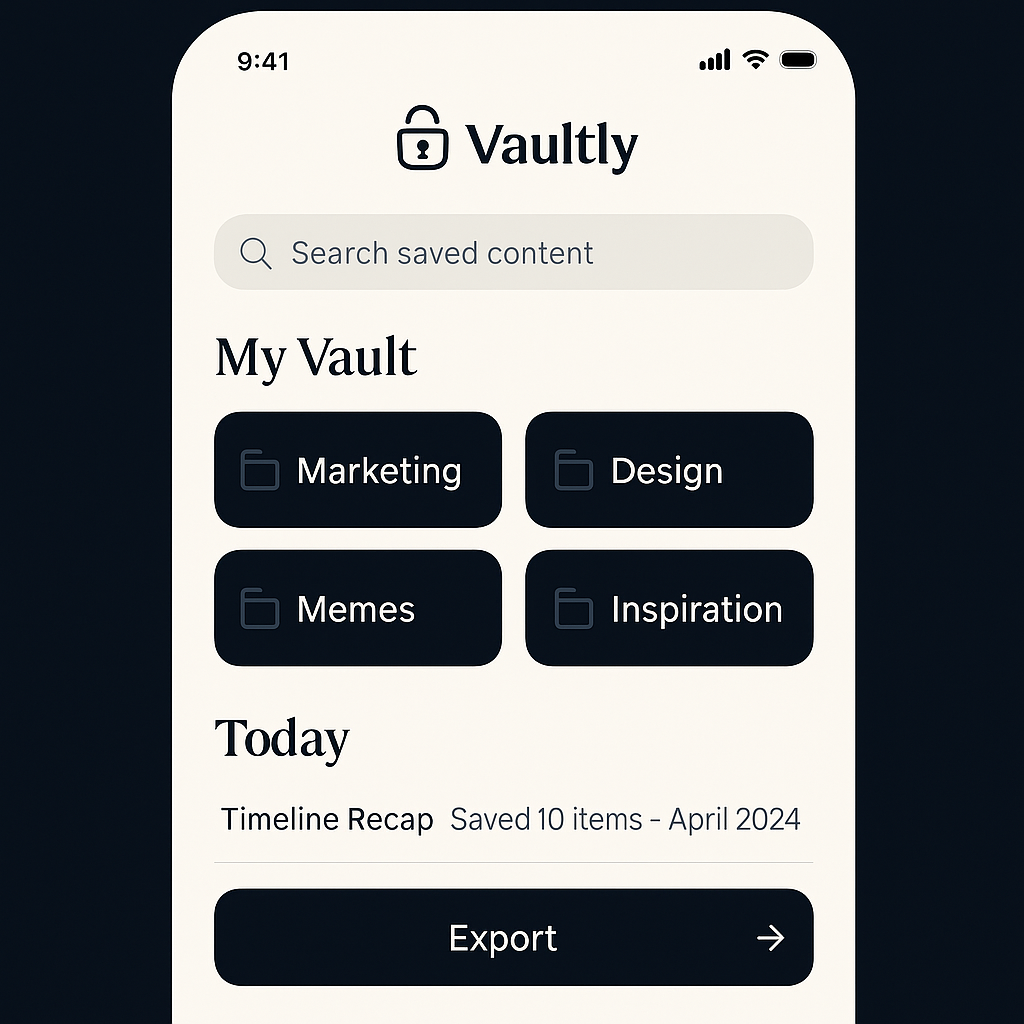The height and width of the screenshot is (1024, 1024).
Task: Open the Inspiration folder
Action: point(669,608)
